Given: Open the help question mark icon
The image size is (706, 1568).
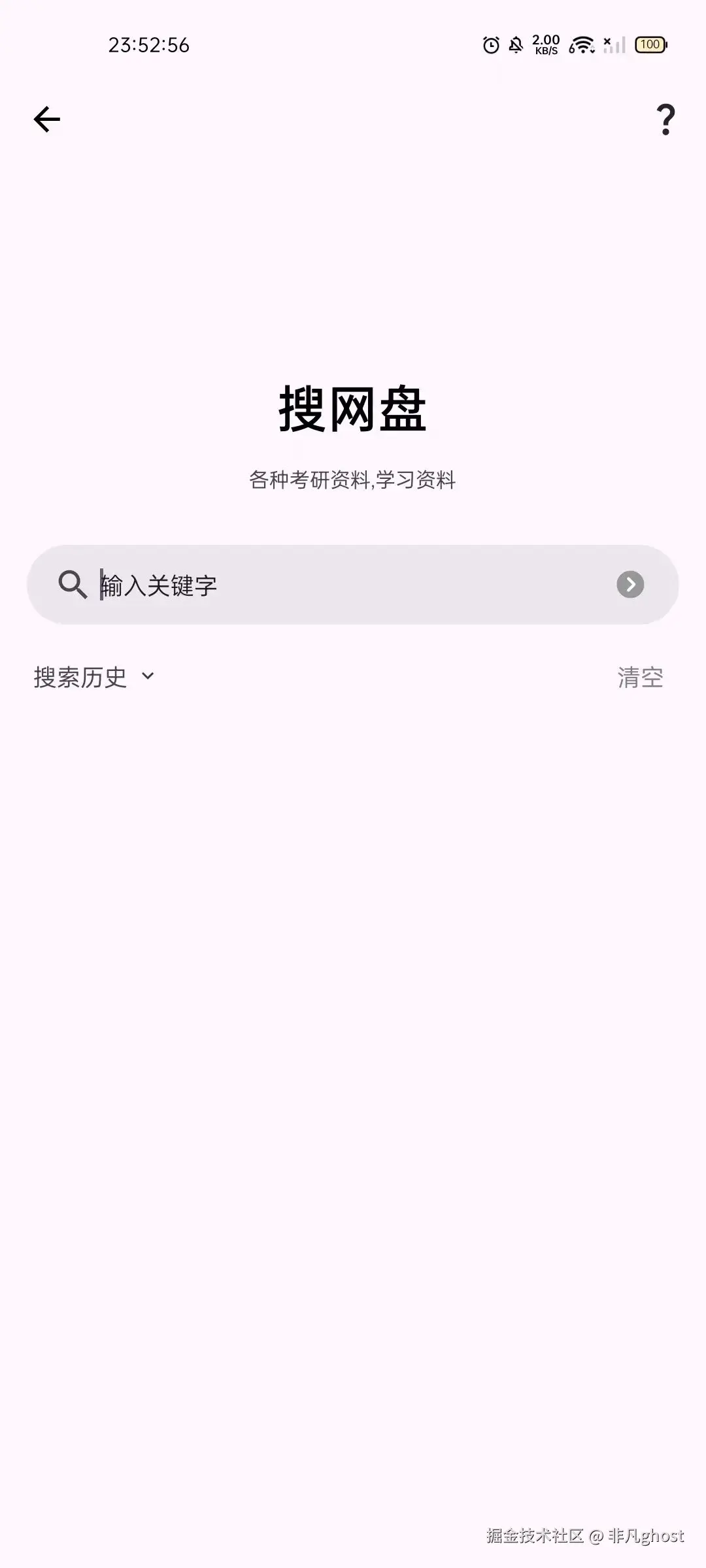Looking at the screenshot, I should tap(665, 120).
